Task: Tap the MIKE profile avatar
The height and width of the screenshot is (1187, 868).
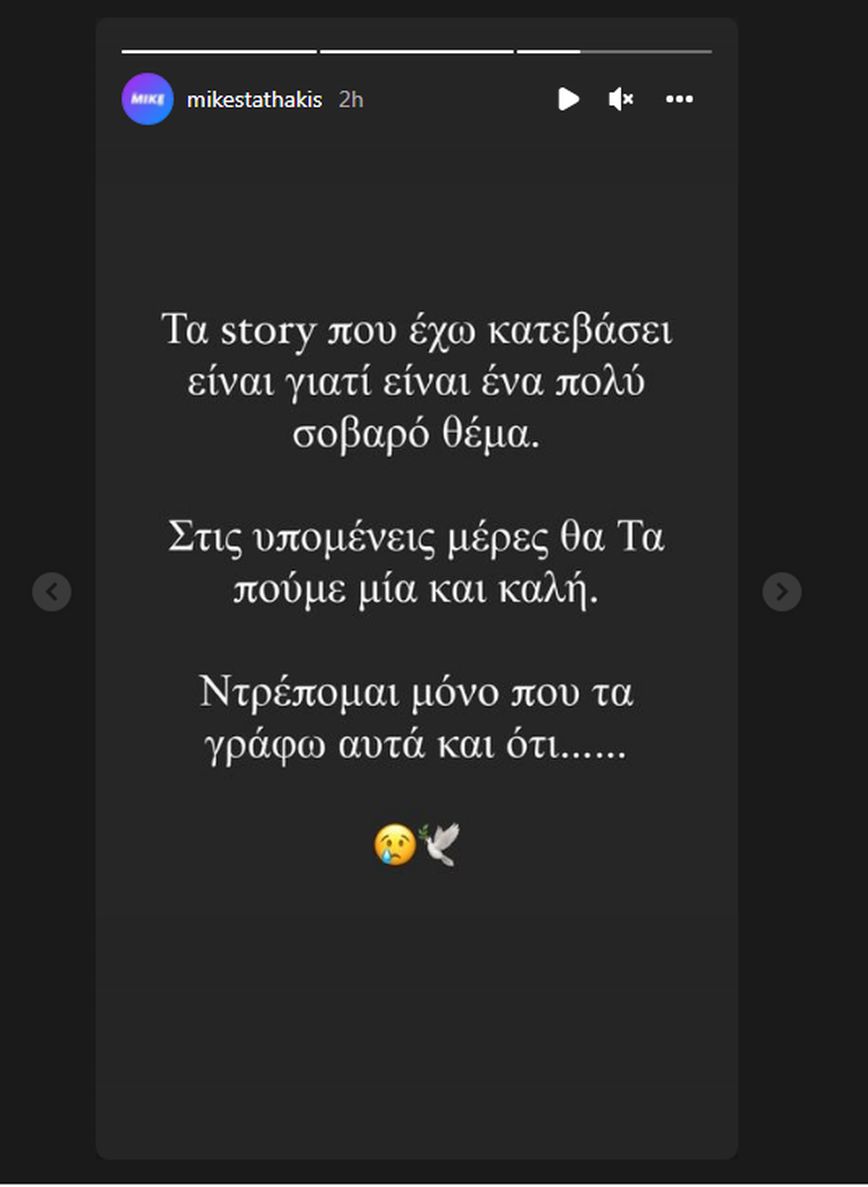Action: (147, 100)
